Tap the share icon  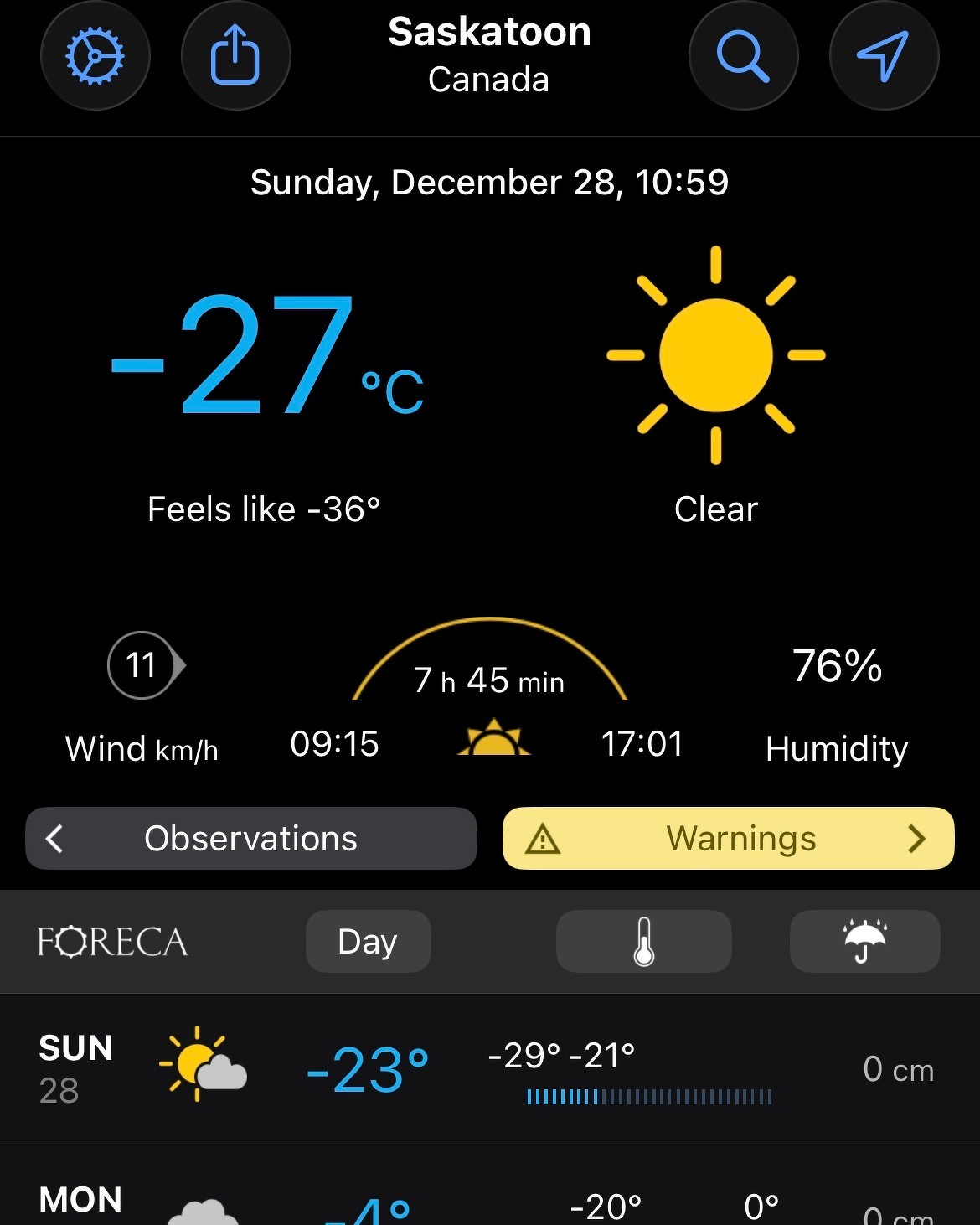click(x=236, y=55)
